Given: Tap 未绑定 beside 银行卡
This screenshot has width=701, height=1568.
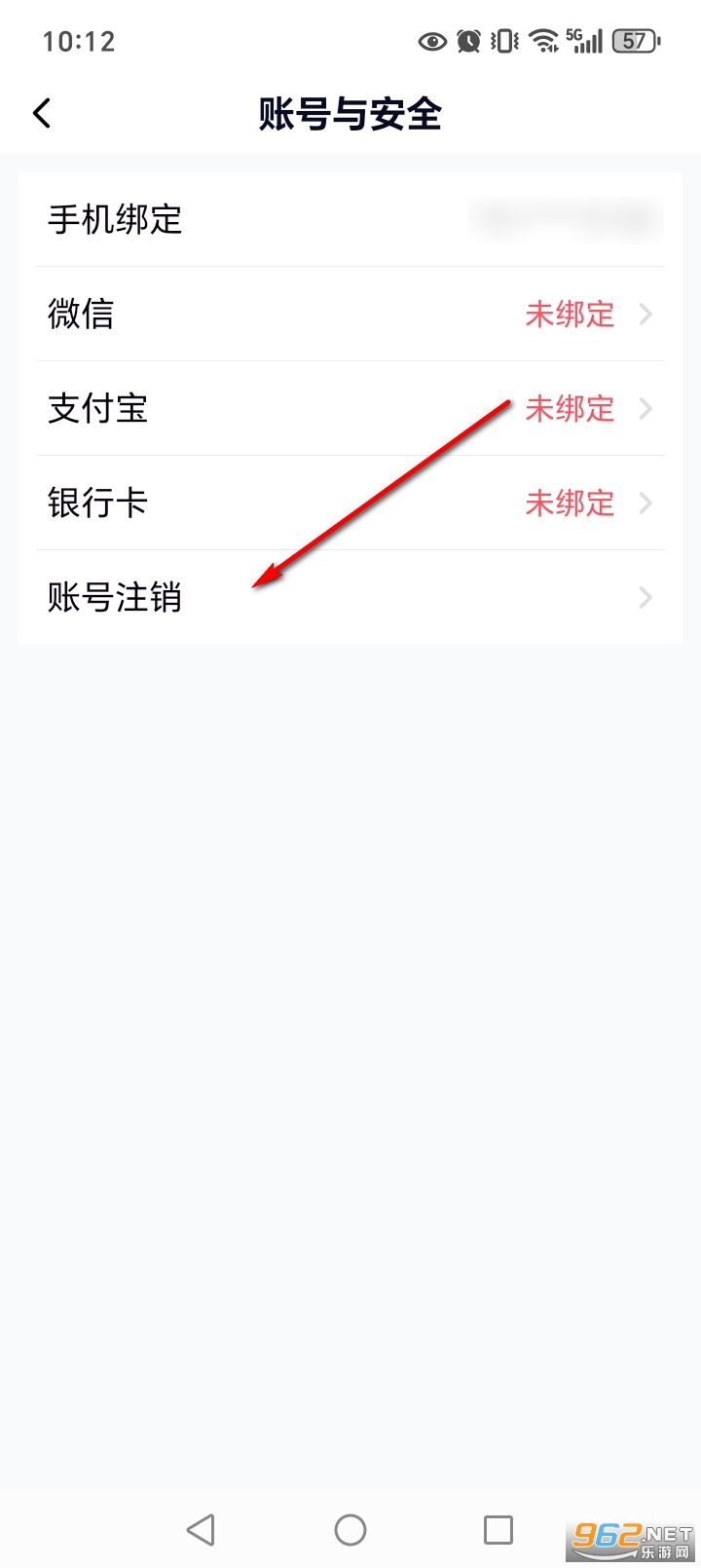Looking at the screenshot, I should coord(570,503).
